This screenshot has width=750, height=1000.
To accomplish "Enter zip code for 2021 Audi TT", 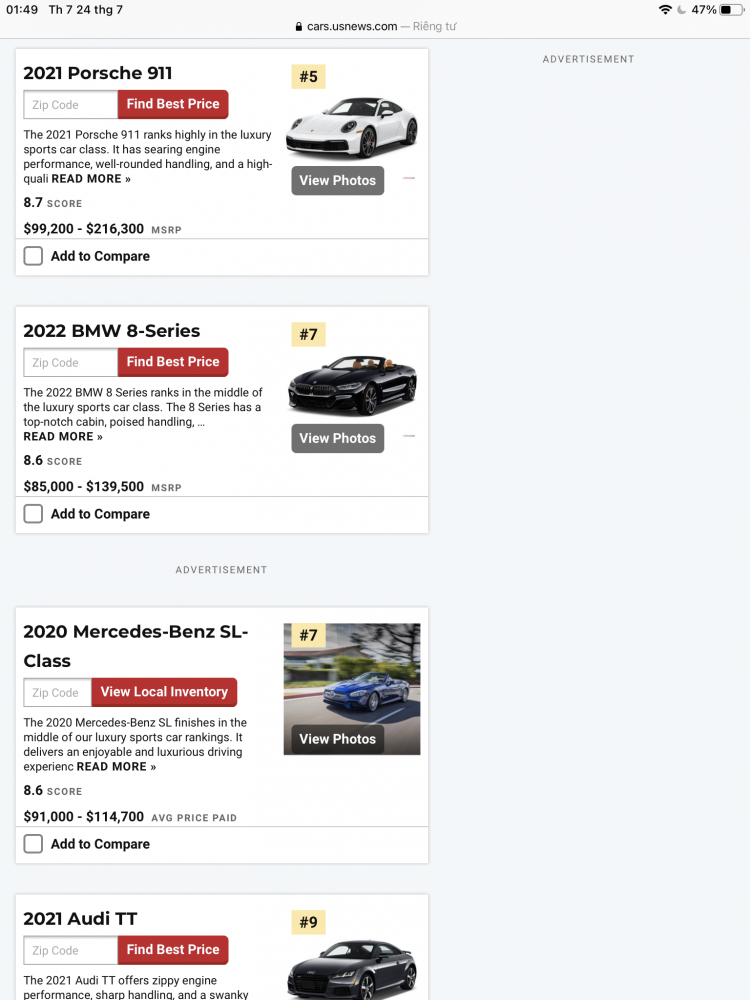I will coord(71,951).
